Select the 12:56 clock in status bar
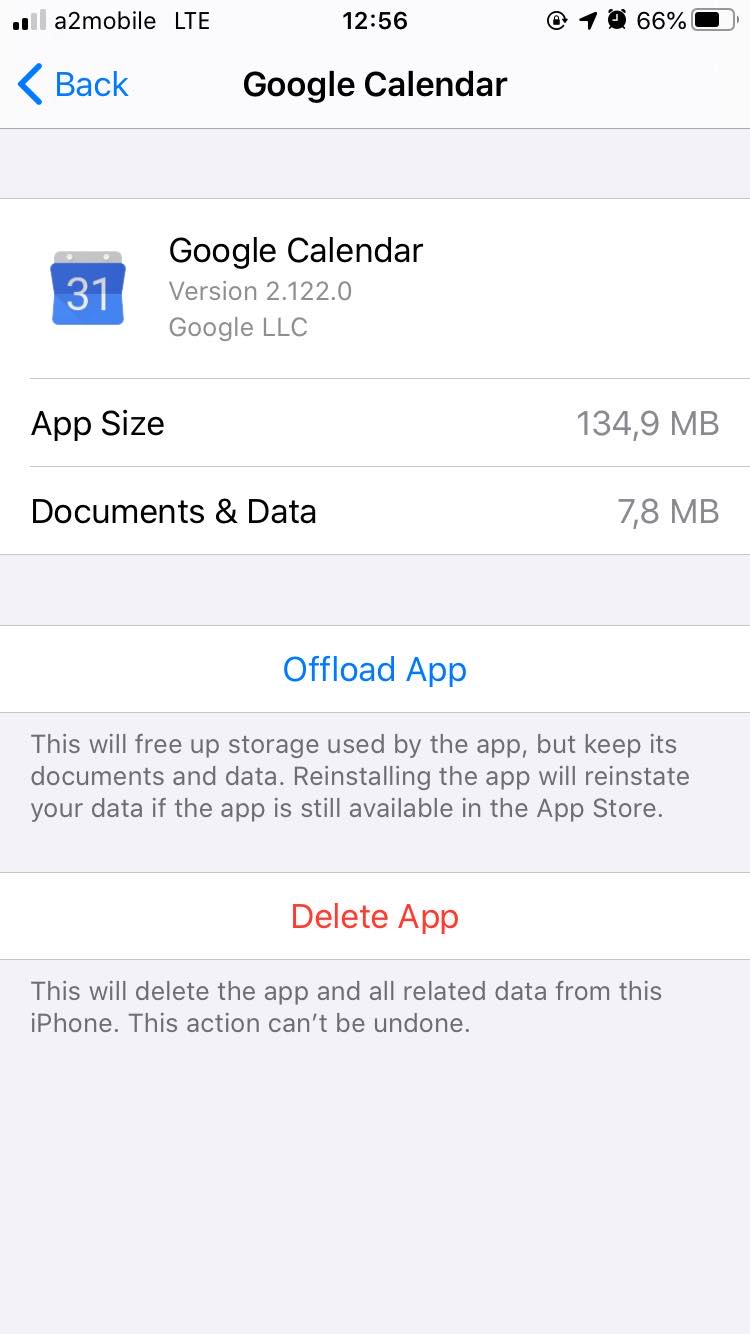The width and height of the screenshot is (750, 1334). coord(375,20)
